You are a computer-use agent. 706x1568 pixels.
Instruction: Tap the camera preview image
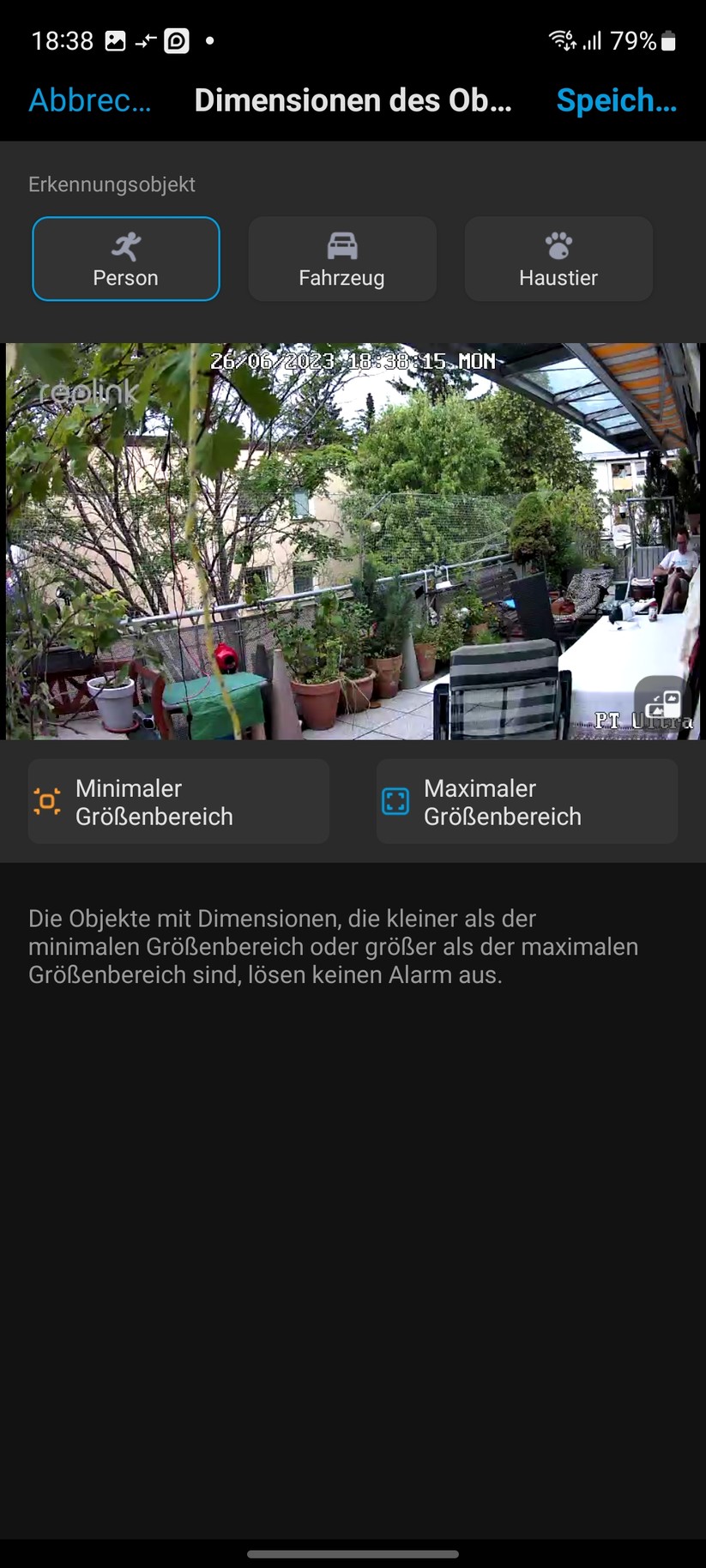click(353, 540)
